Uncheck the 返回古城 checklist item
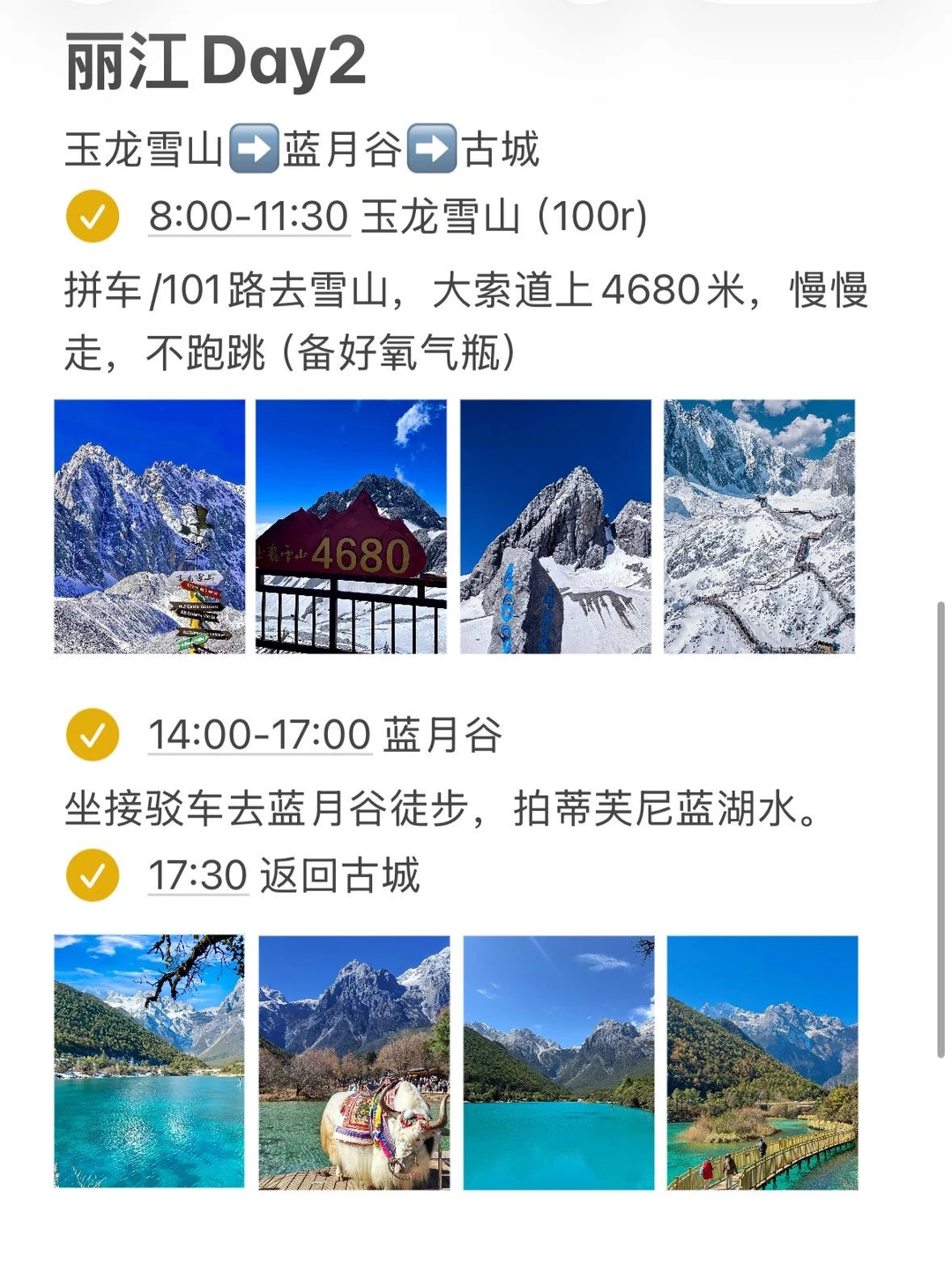Viewport: 952px width, 1264px height. coord(93,875)
